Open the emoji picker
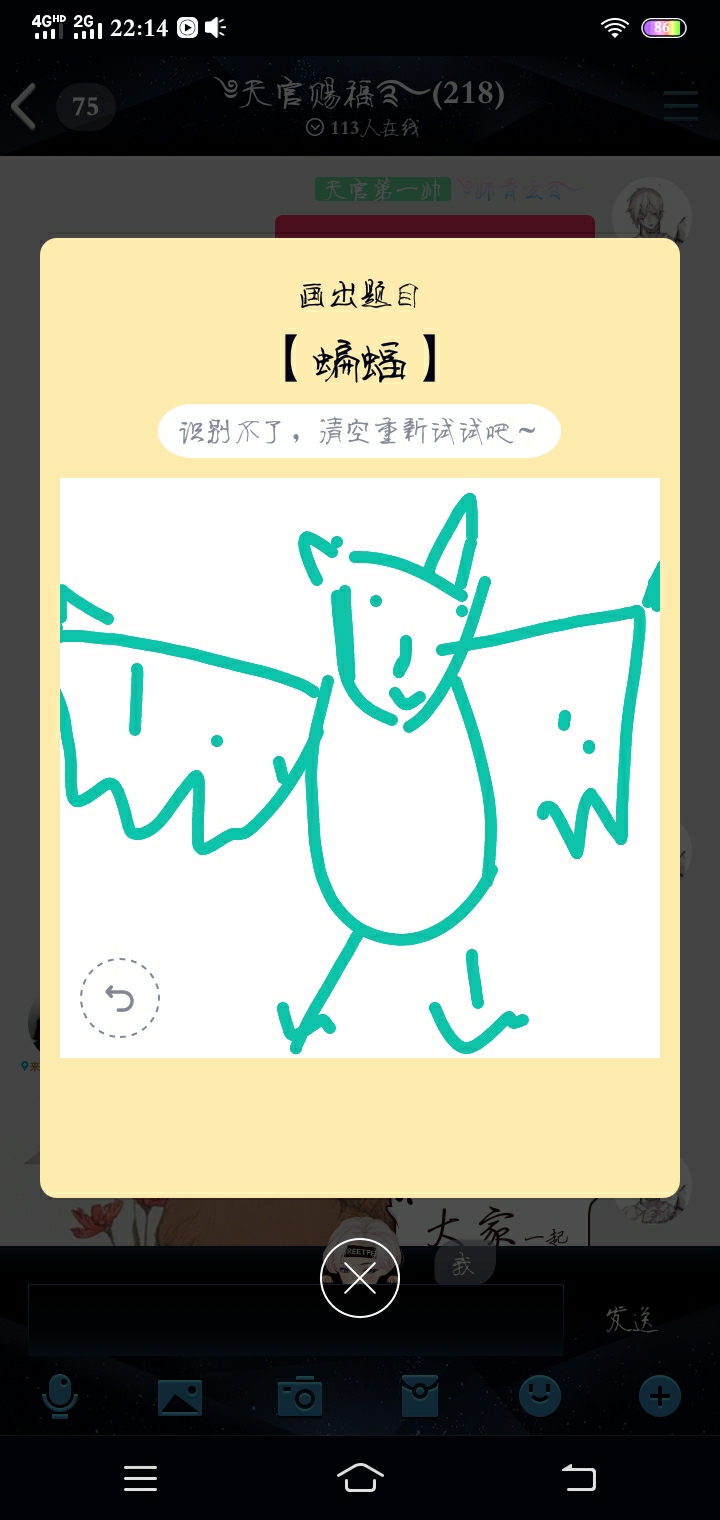The width and height of the screenshot is (720, 1520). [540, 1396]
